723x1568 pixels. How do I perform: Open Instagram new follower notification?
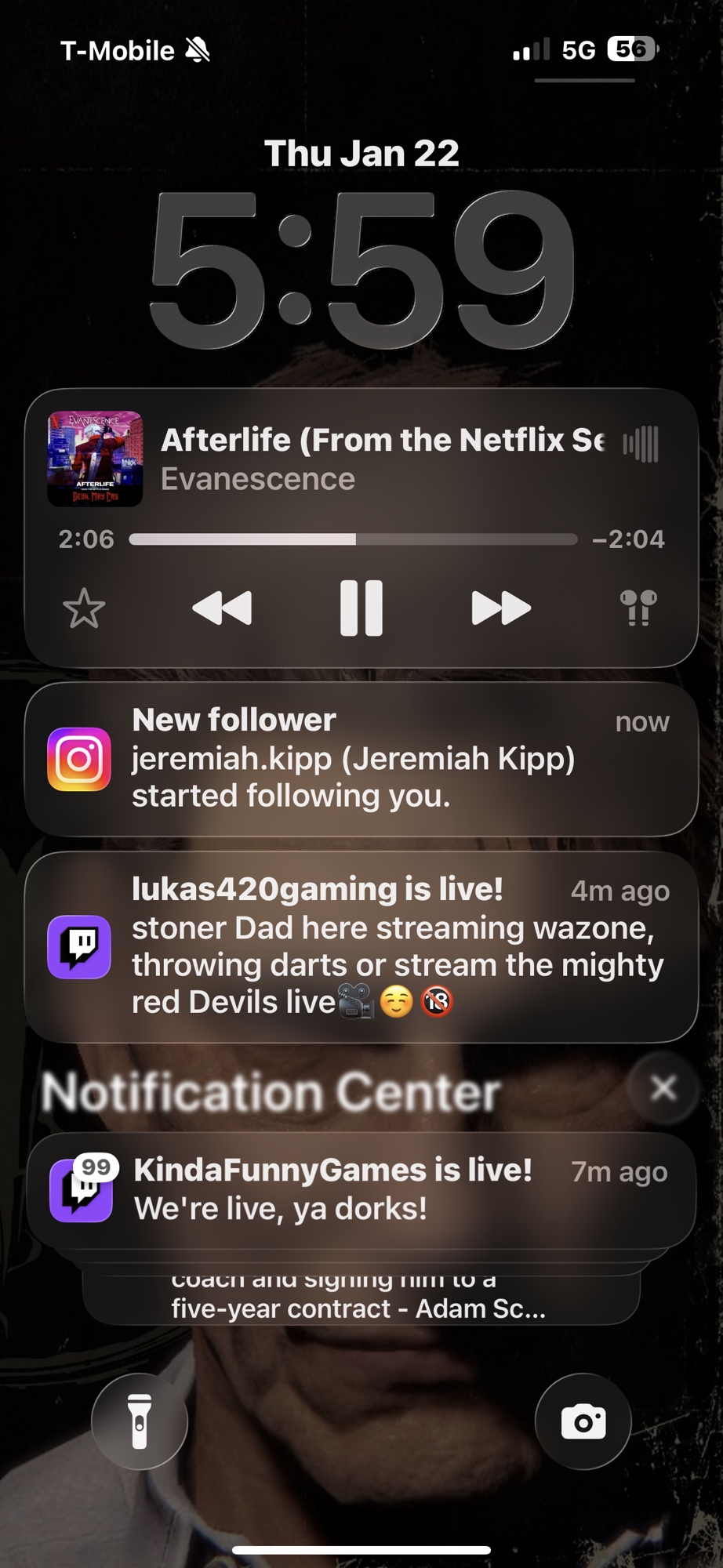(361, 758)
